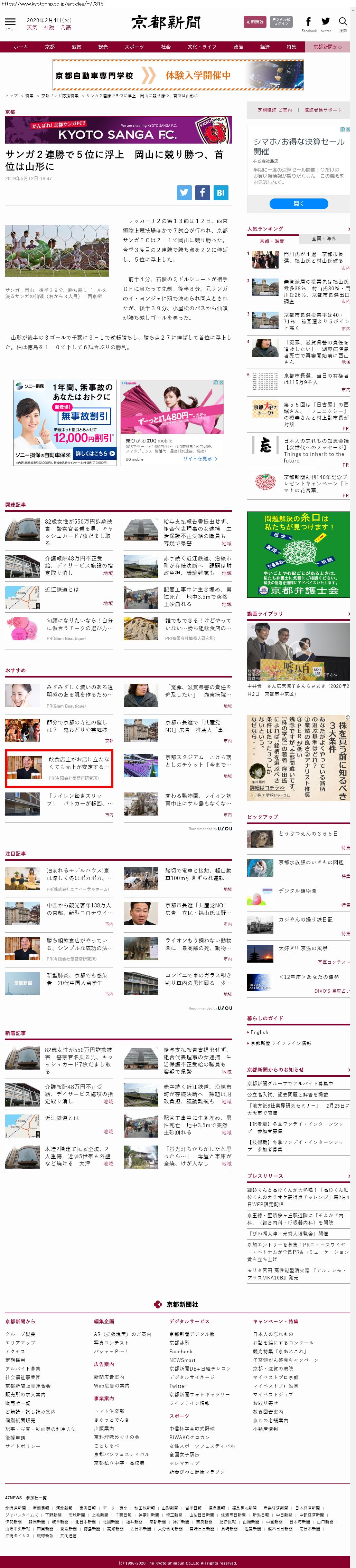This screenshot has width=356, height=1568.
Task: Select the 文化・ライフ navigation tab
Action: click(201, 47)
